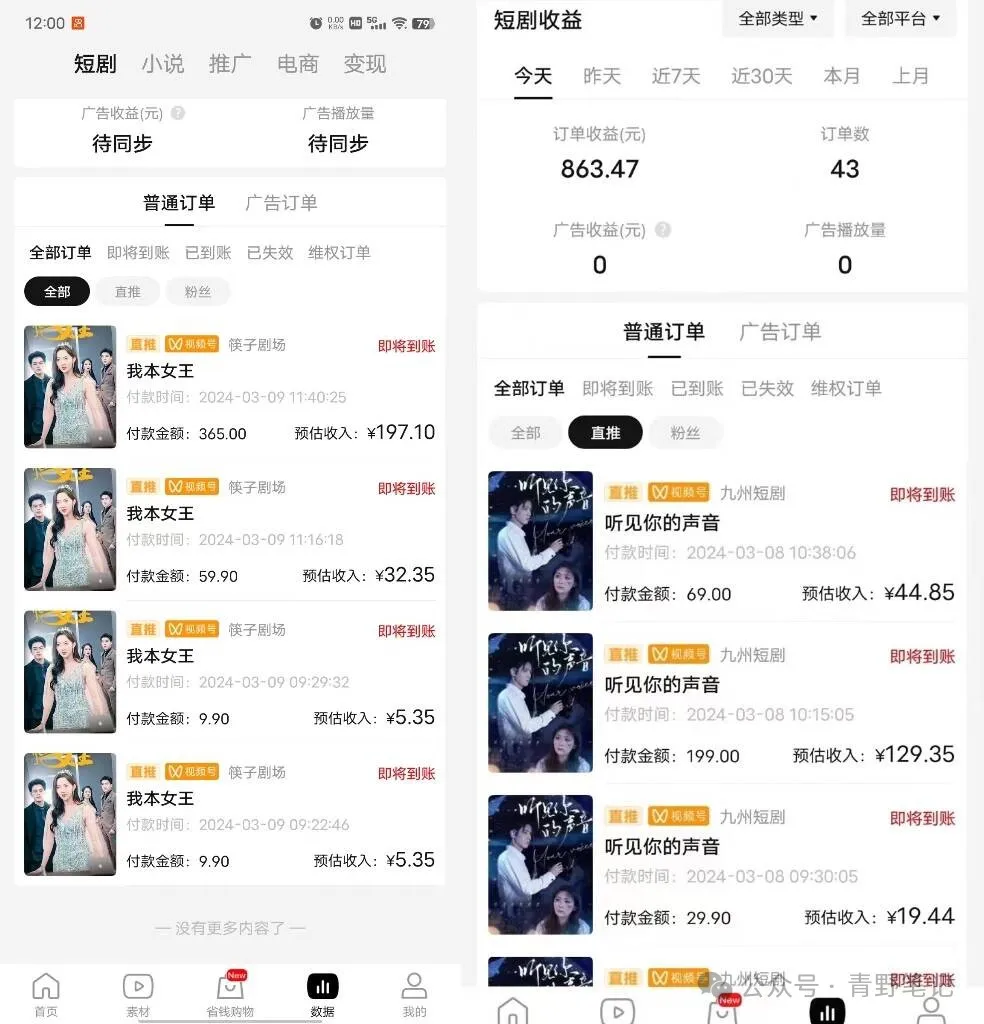
Task: Open 省钱购物 from the bottom navigation
Action: tap(230, 994)
